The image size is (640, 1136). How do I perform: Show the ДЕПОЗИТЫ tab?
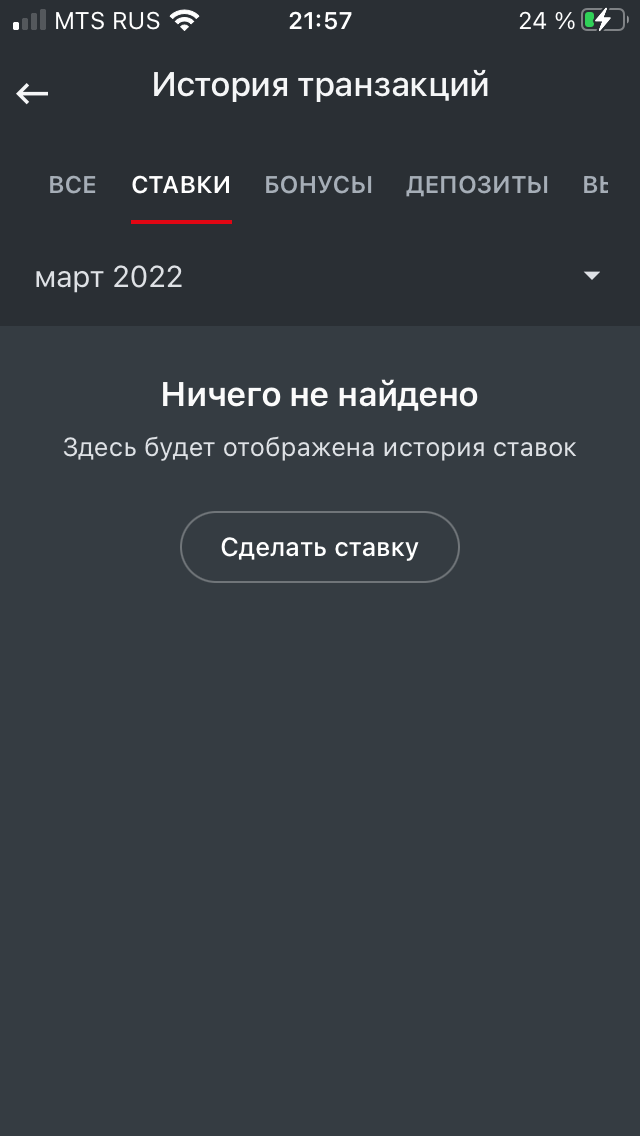(x=477, y=185)
